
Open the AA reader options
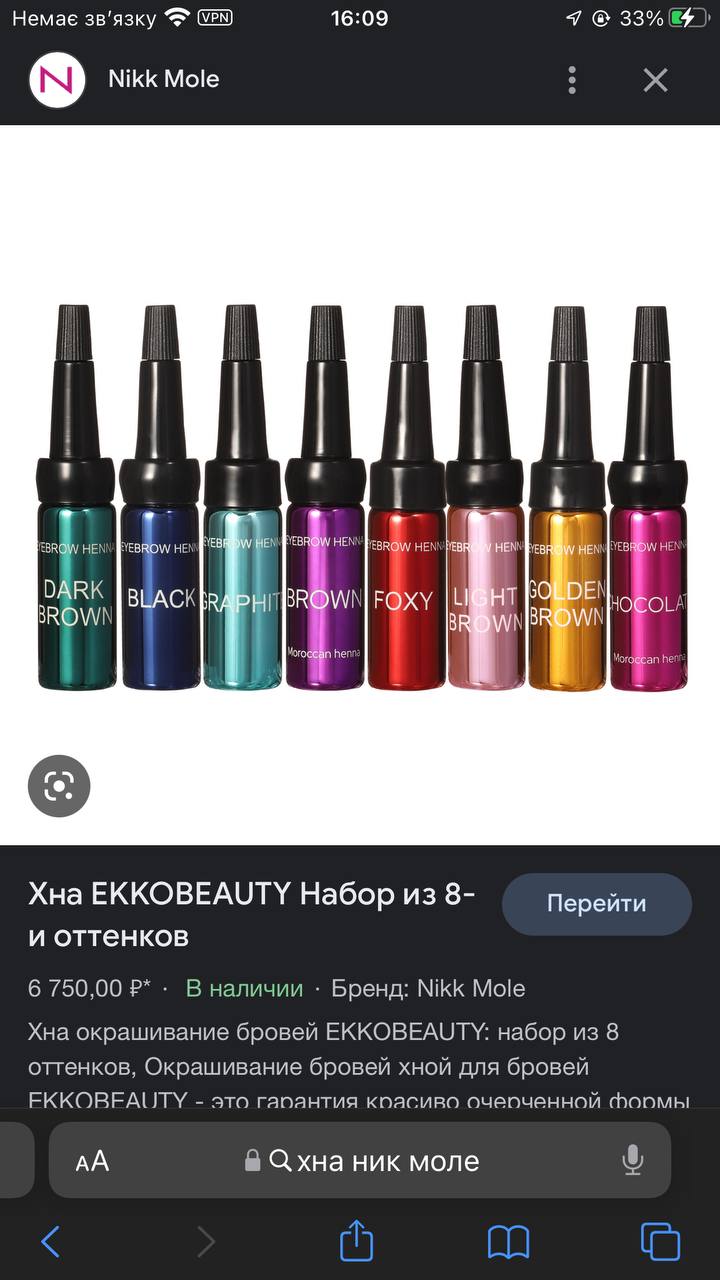[x=93, y=1160]
